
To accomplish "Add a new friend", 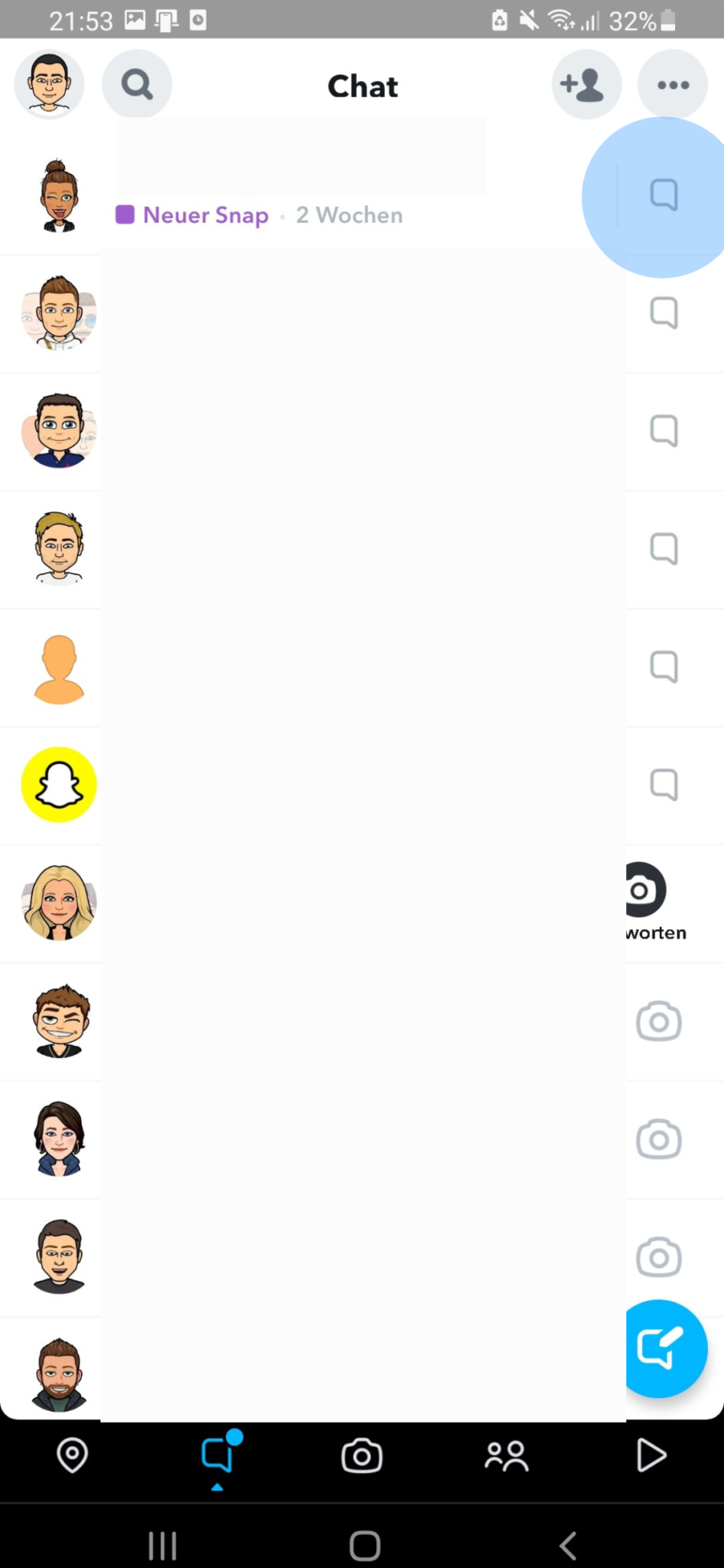I will point(585,84).
